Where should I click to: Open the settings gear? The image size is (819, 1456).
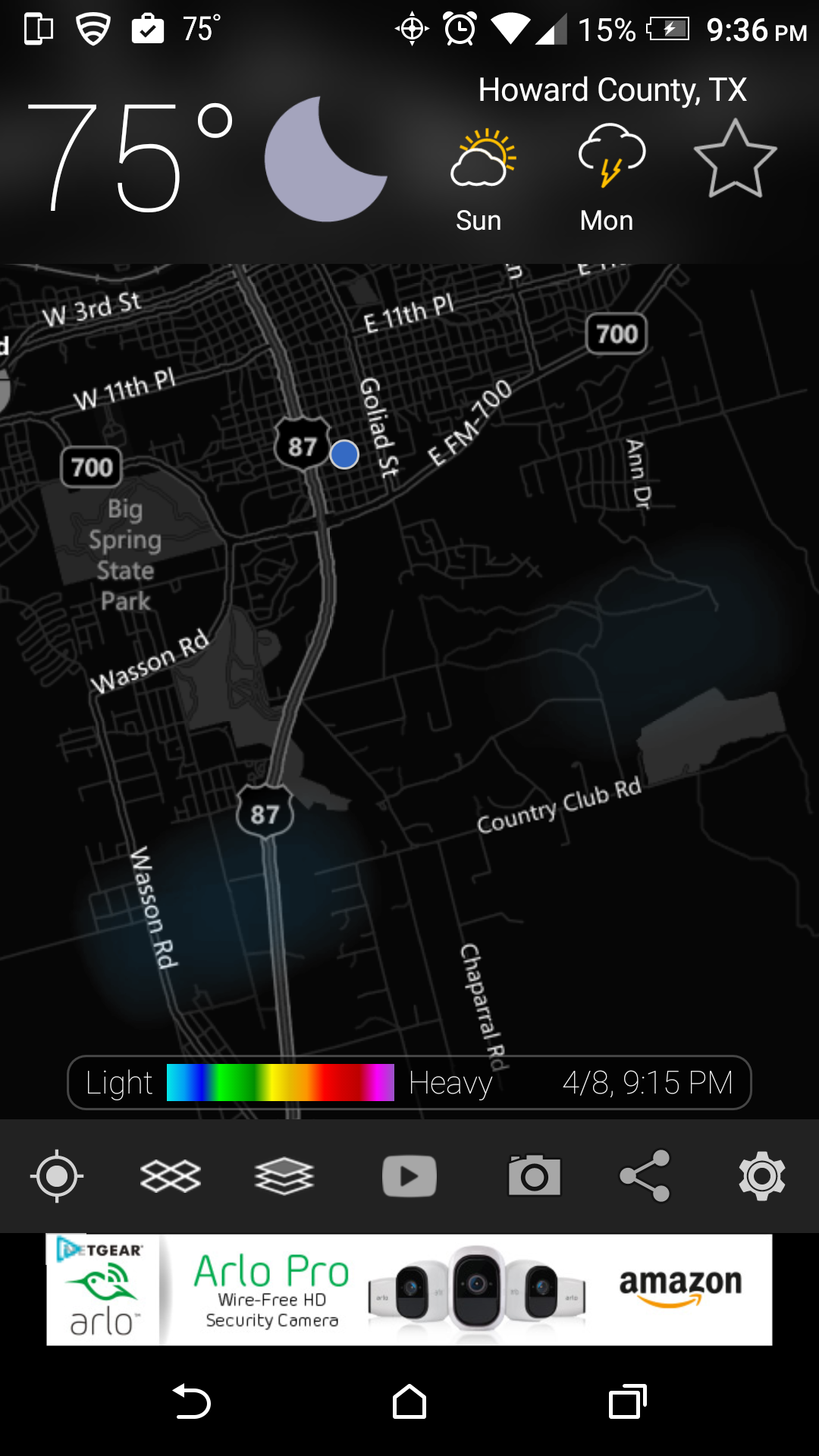click(761, 1176)
